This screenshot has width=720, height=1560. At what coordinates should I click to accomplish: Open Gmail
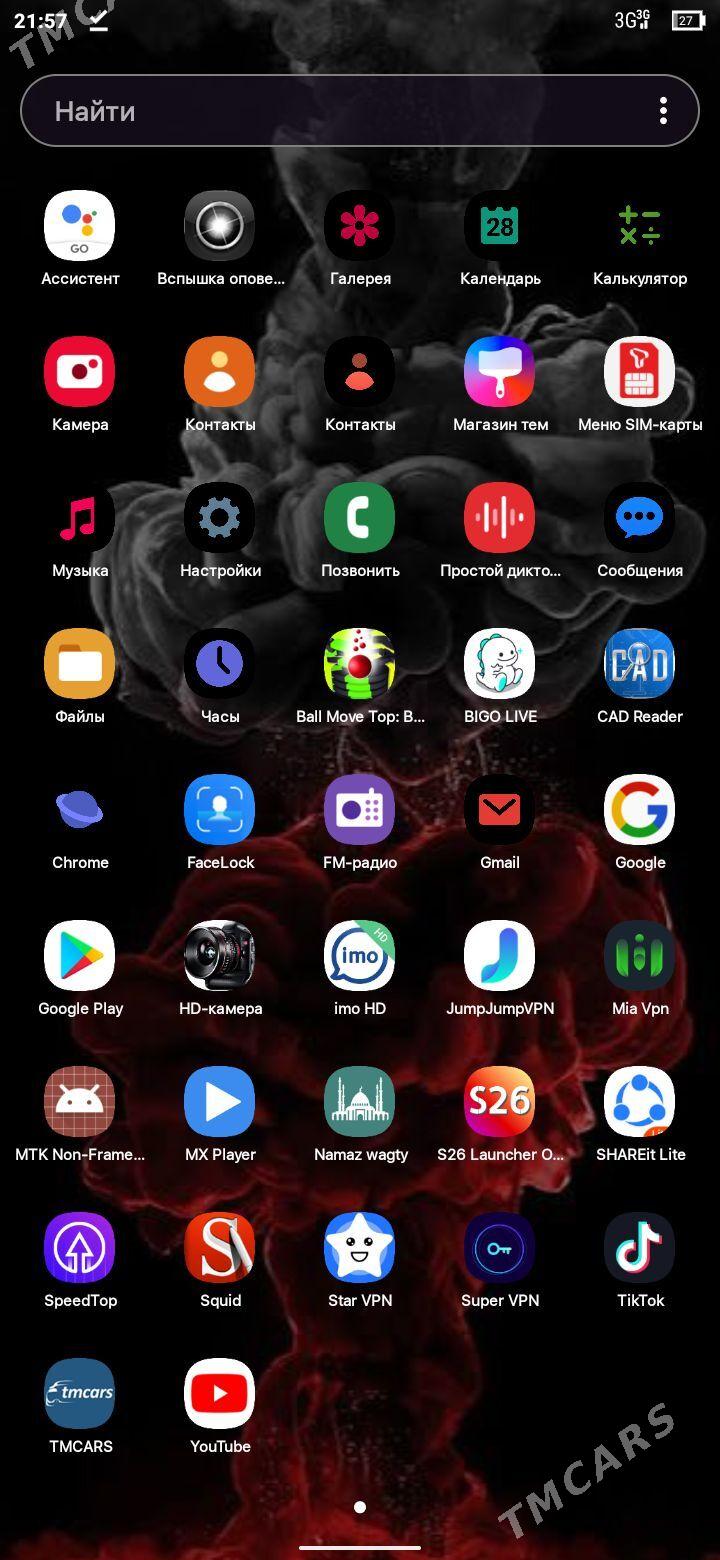click(x=500, y=810)
